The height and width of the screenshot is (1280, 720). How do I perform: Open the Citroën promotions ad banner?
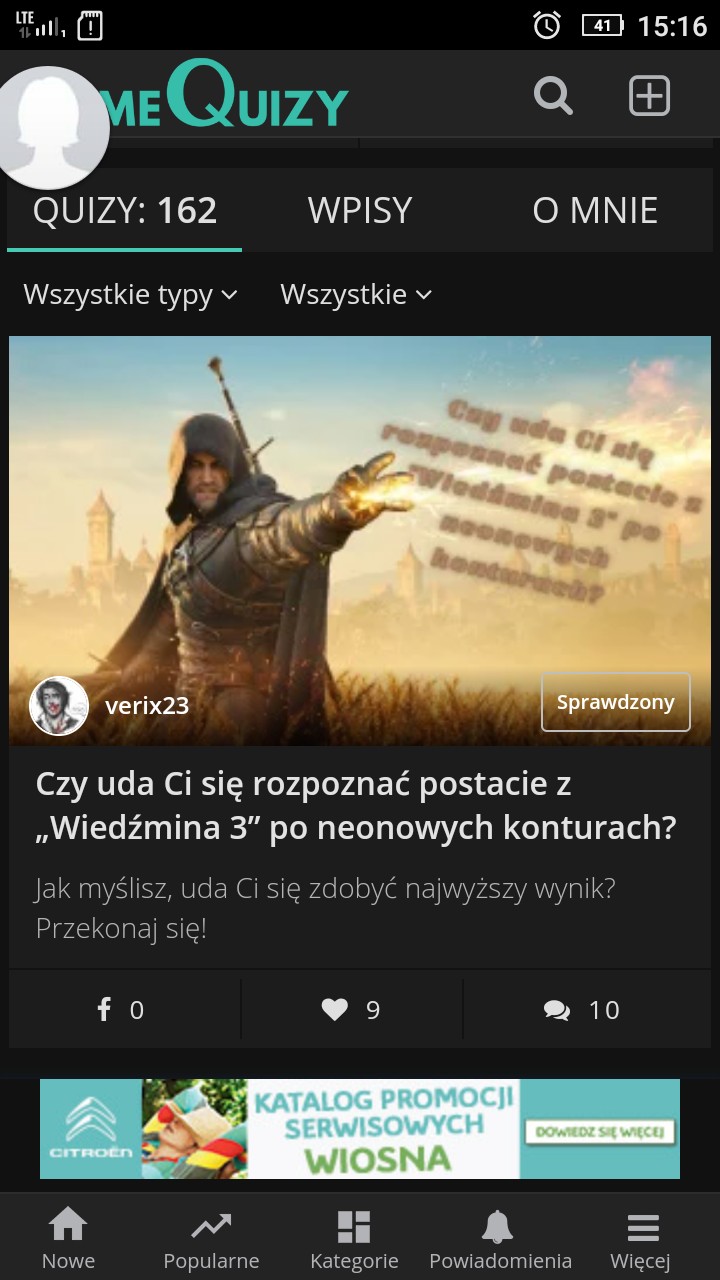click(x=360, y=1129)
